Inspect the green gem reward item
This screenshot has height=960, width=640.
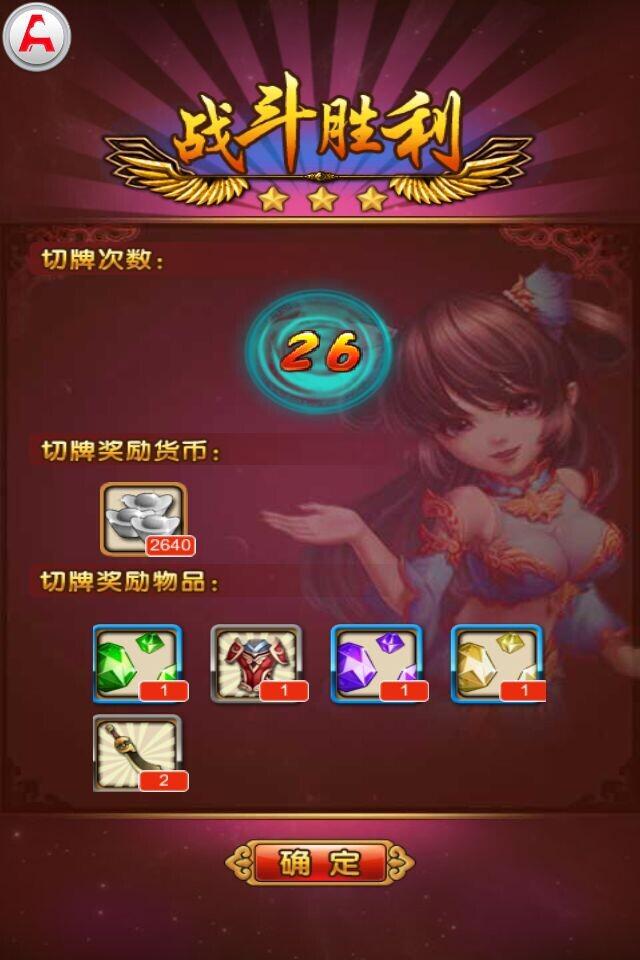pyautogui.click(x=138, y=662)
